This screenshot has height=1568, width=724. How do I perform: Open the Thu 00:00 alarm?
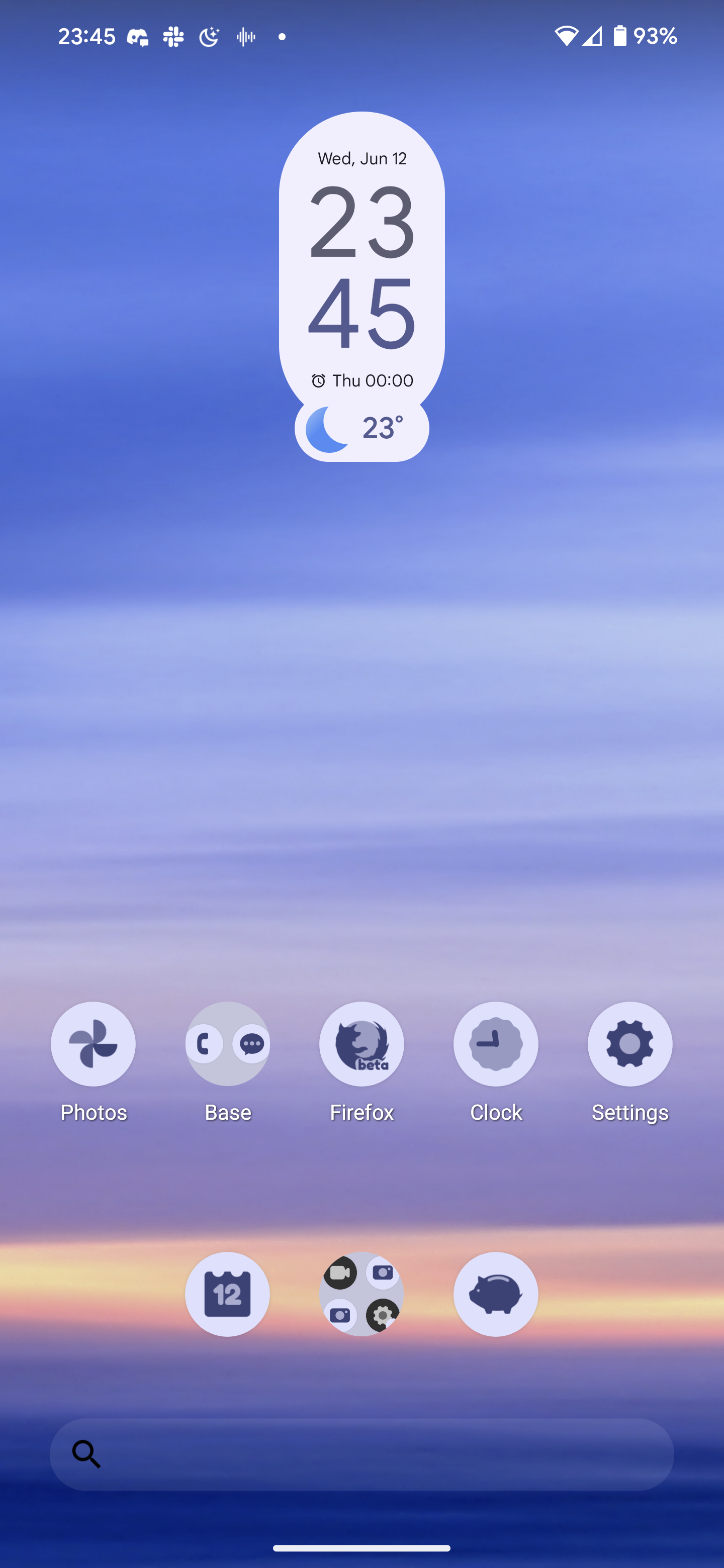[361, 381]
